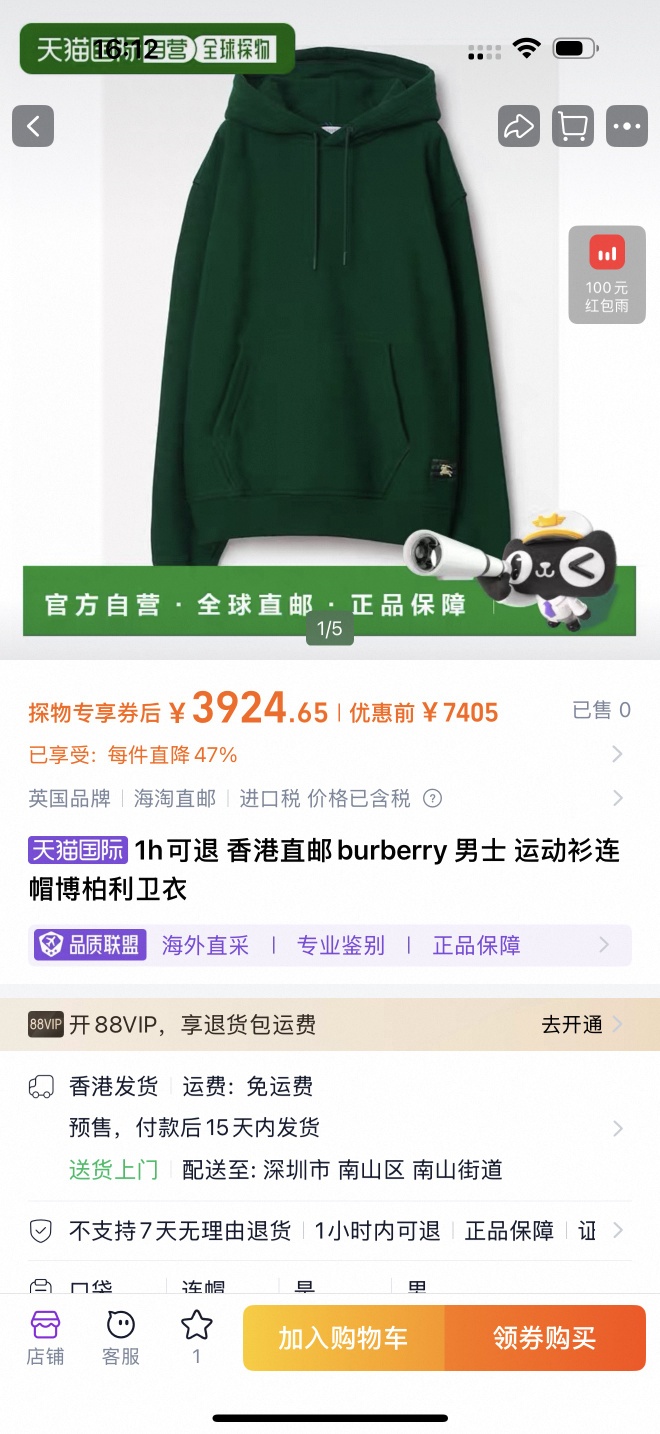Image resolution: width=660 pixels, height=1434 pixels.
Task: Open the 品质联盟 guarantee banner
Action: tap(330, 945)
